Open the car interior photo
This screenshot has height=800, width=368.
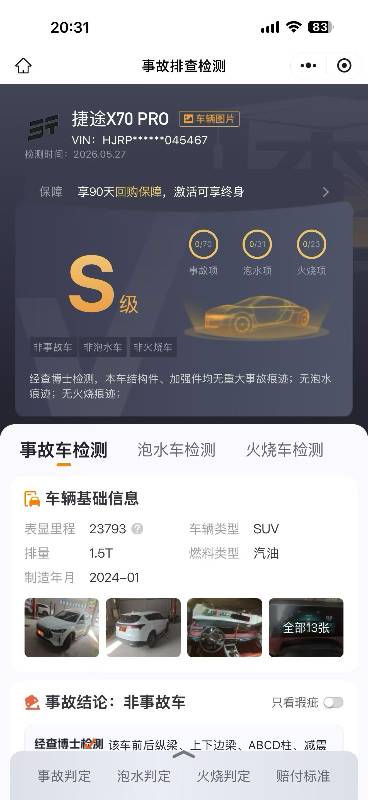(x=225, y=628)
